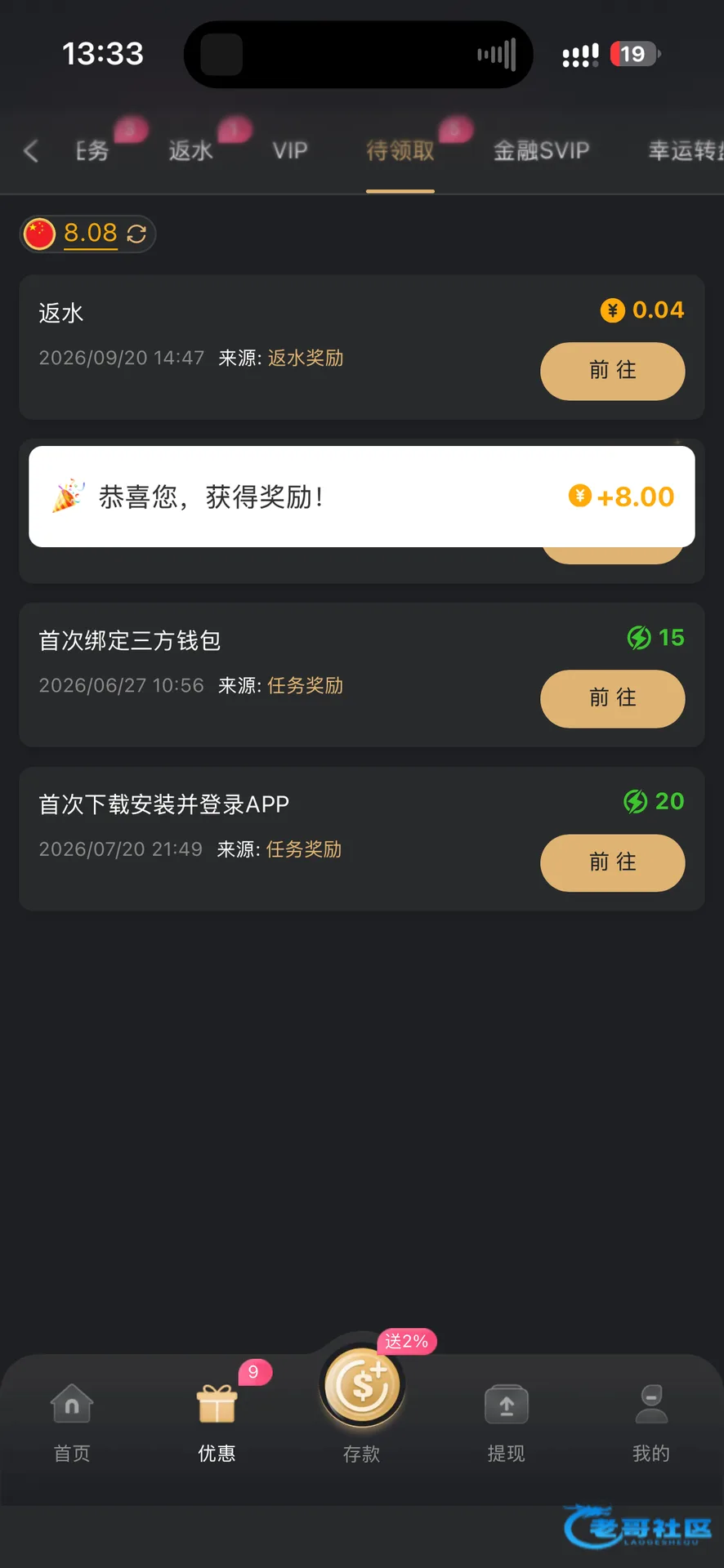The image size is (724, 1568).
Task: Tap 前往 on the 返水 reward card
Action: pyautogui.click(x=612, y=371)
